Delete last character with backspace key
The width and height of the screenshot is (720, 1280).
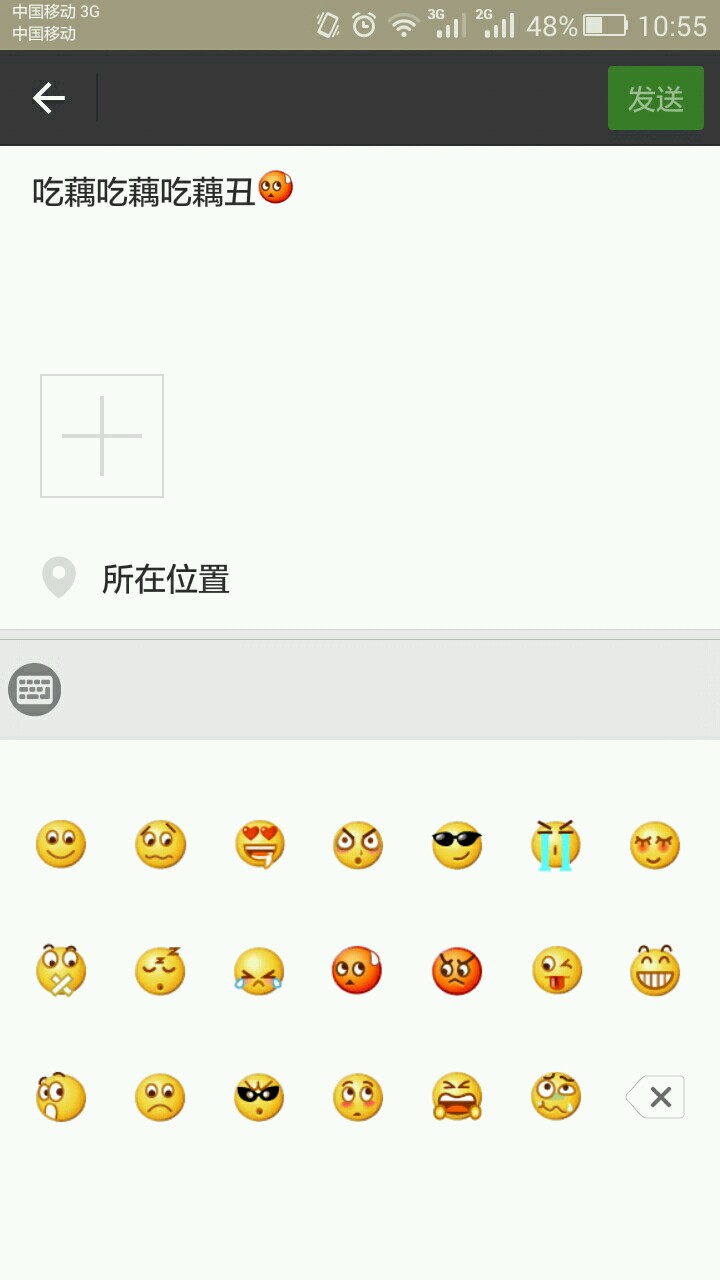click(657, 1097)
